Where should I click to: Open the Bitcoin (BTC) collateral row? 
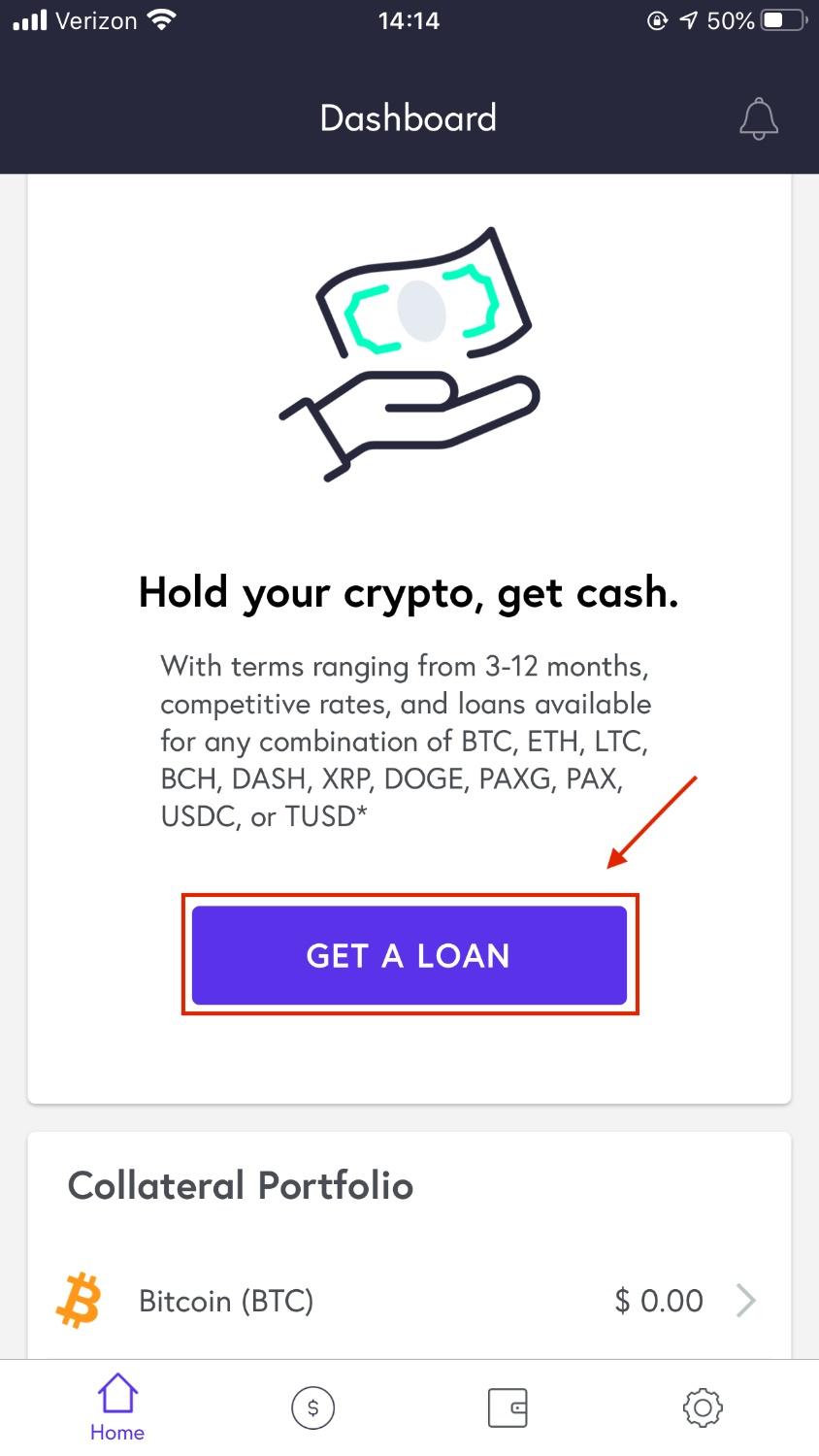tap(409, 1301)
